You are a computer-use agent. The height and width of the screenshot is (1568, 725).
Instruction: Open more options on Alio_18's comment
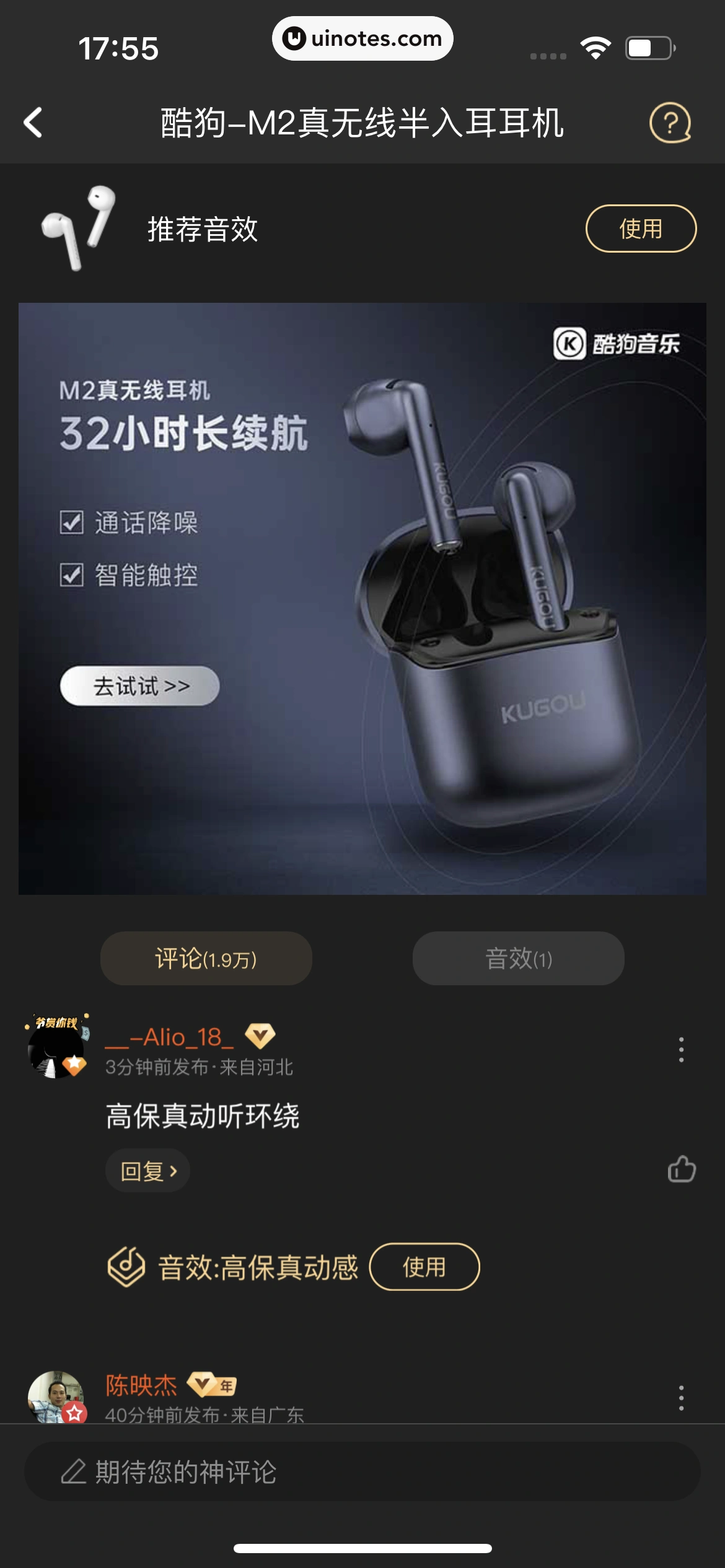[x=681, y=1050]
